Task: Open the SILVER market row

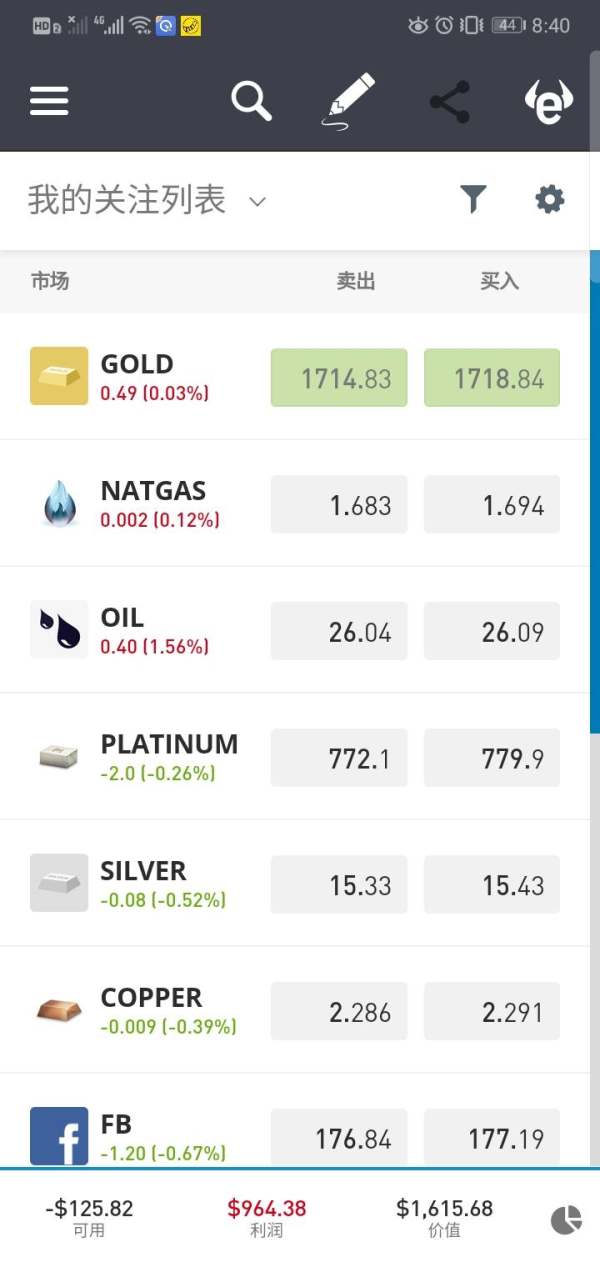Action: pos(295,883)
